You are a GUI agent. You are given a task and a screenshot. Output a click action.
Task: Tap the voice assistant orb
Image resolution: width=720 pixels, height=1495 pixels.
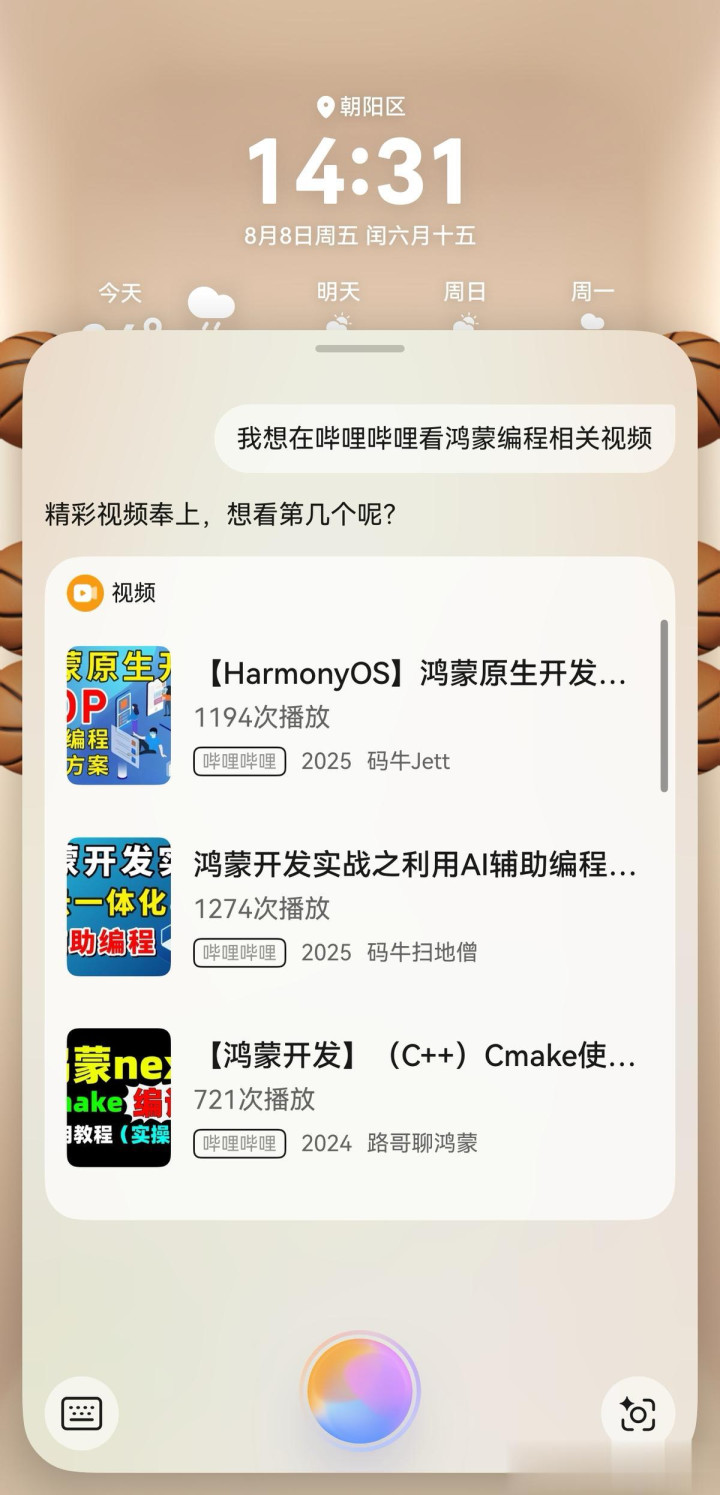click(360, 1391)
